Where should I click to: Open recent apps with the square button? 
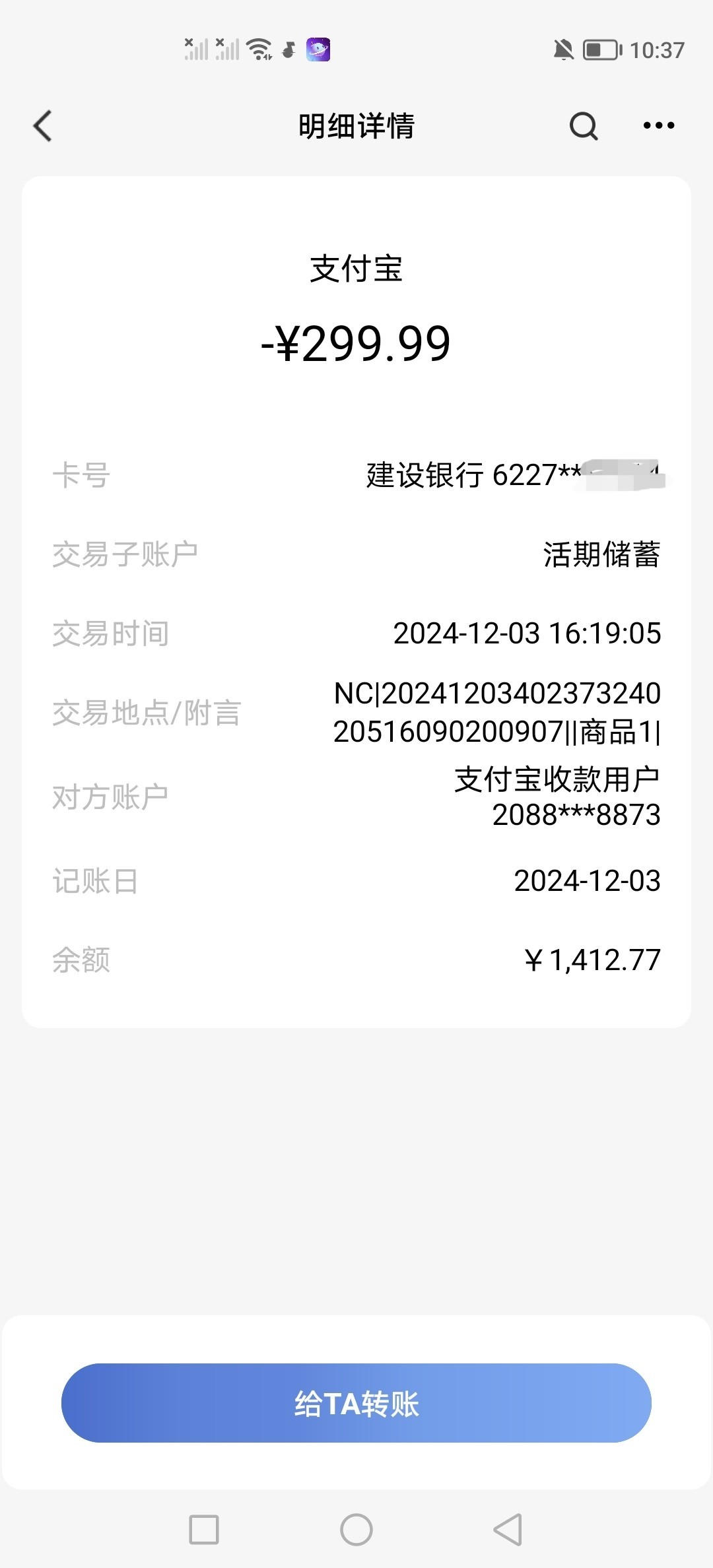[204, 1530]
